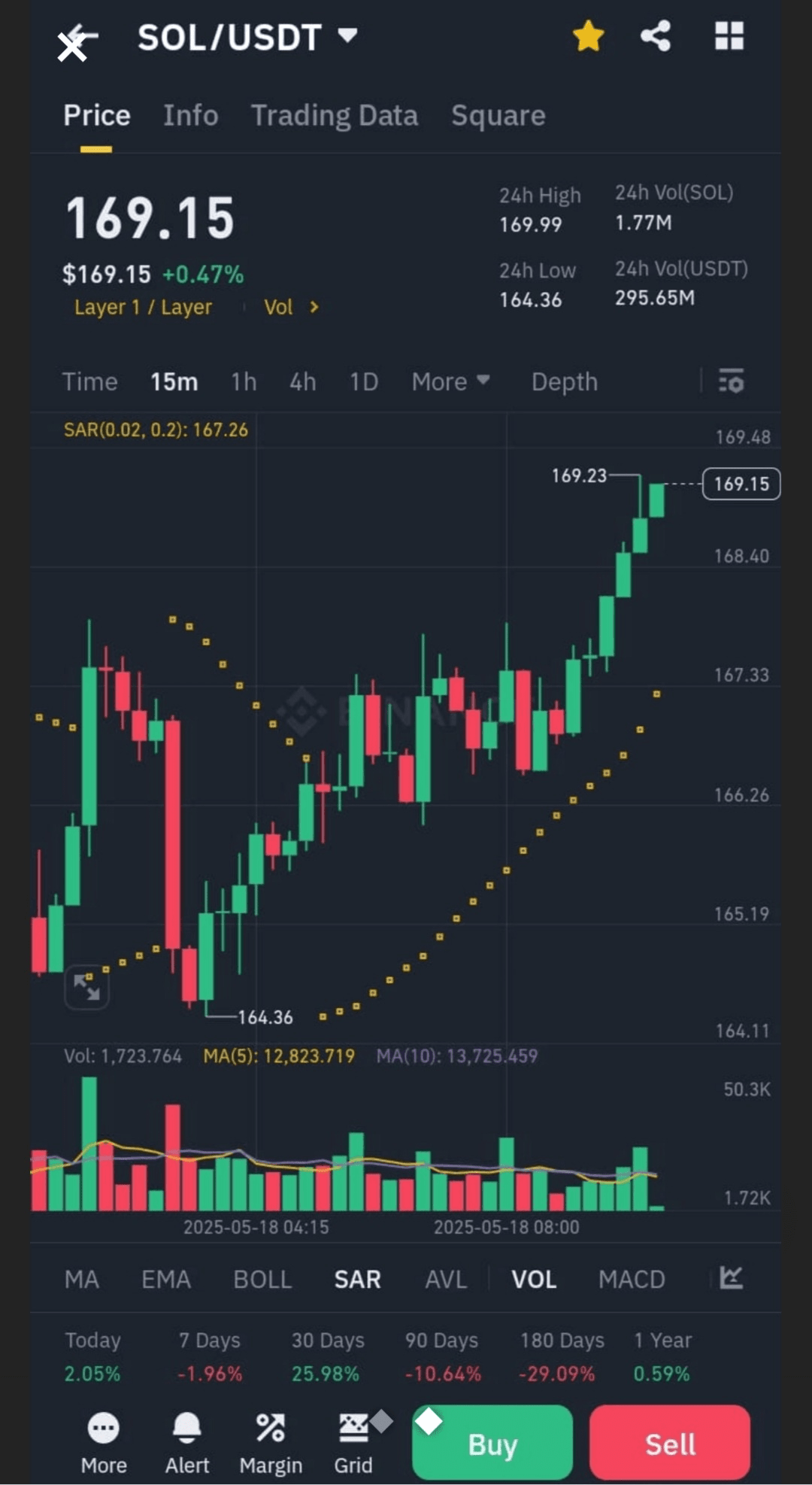This screenshot has width=812, height=1485.
Task: Switch to the Info tab
Action: coord(190,116)
